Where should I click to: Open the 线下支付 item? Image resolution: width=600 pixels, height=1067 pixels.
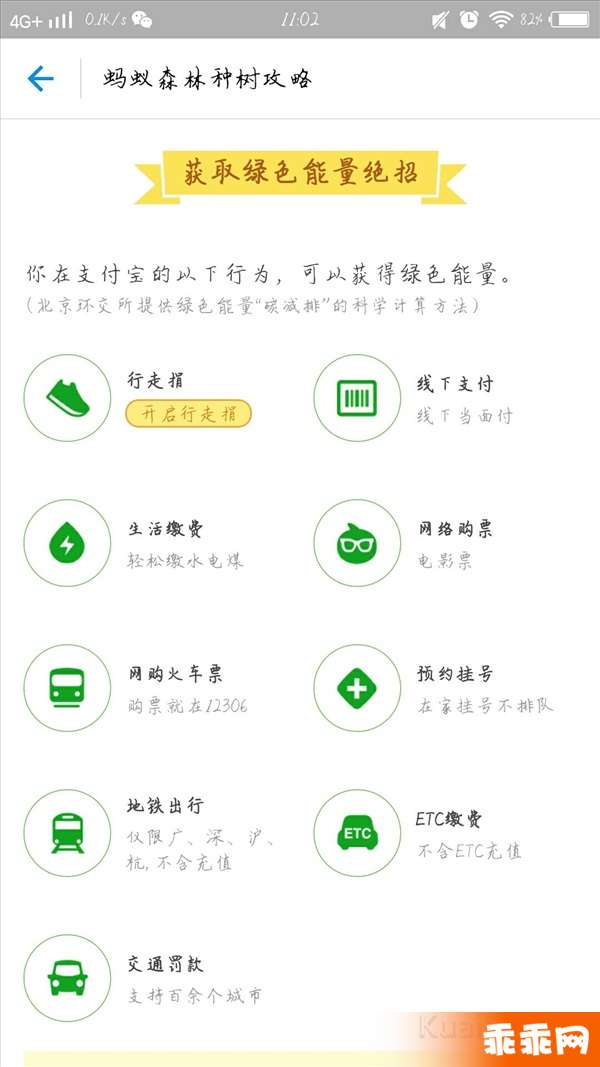coord(357,398)
